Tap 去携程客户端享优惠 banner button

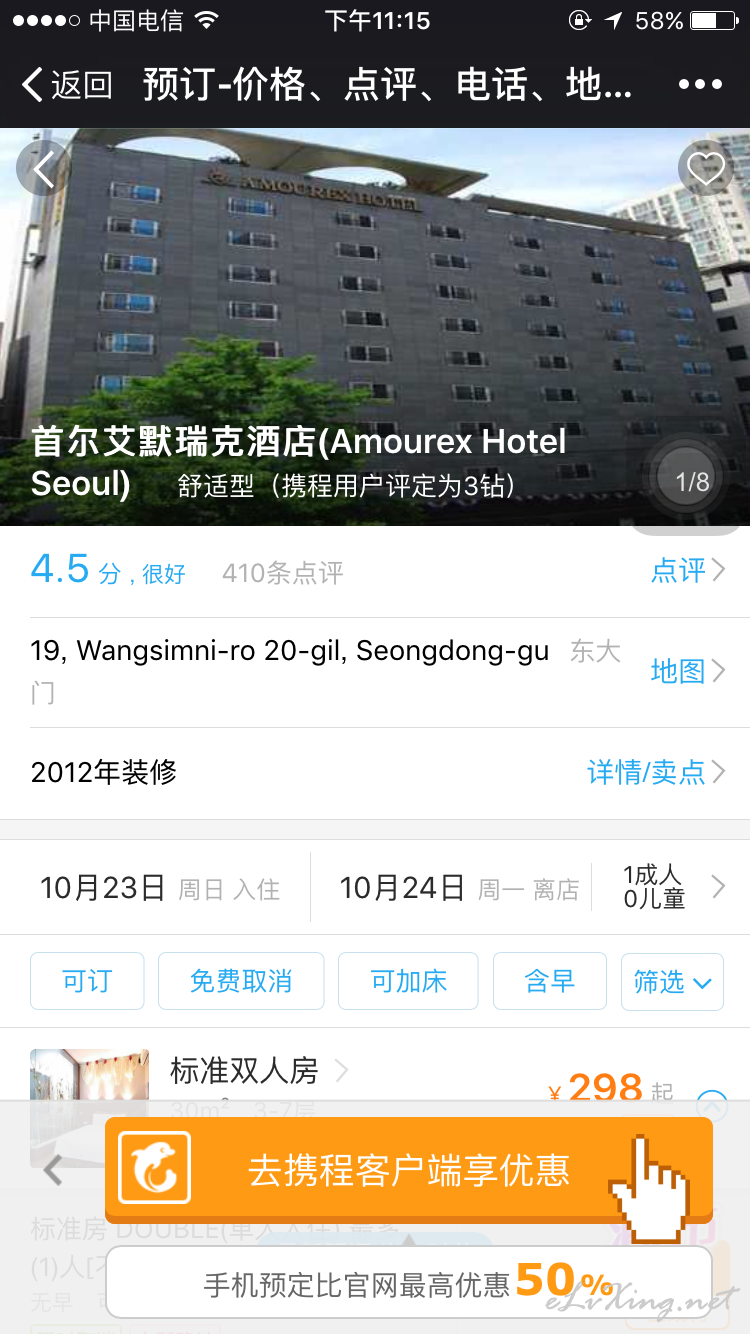tap(409, 1170)
